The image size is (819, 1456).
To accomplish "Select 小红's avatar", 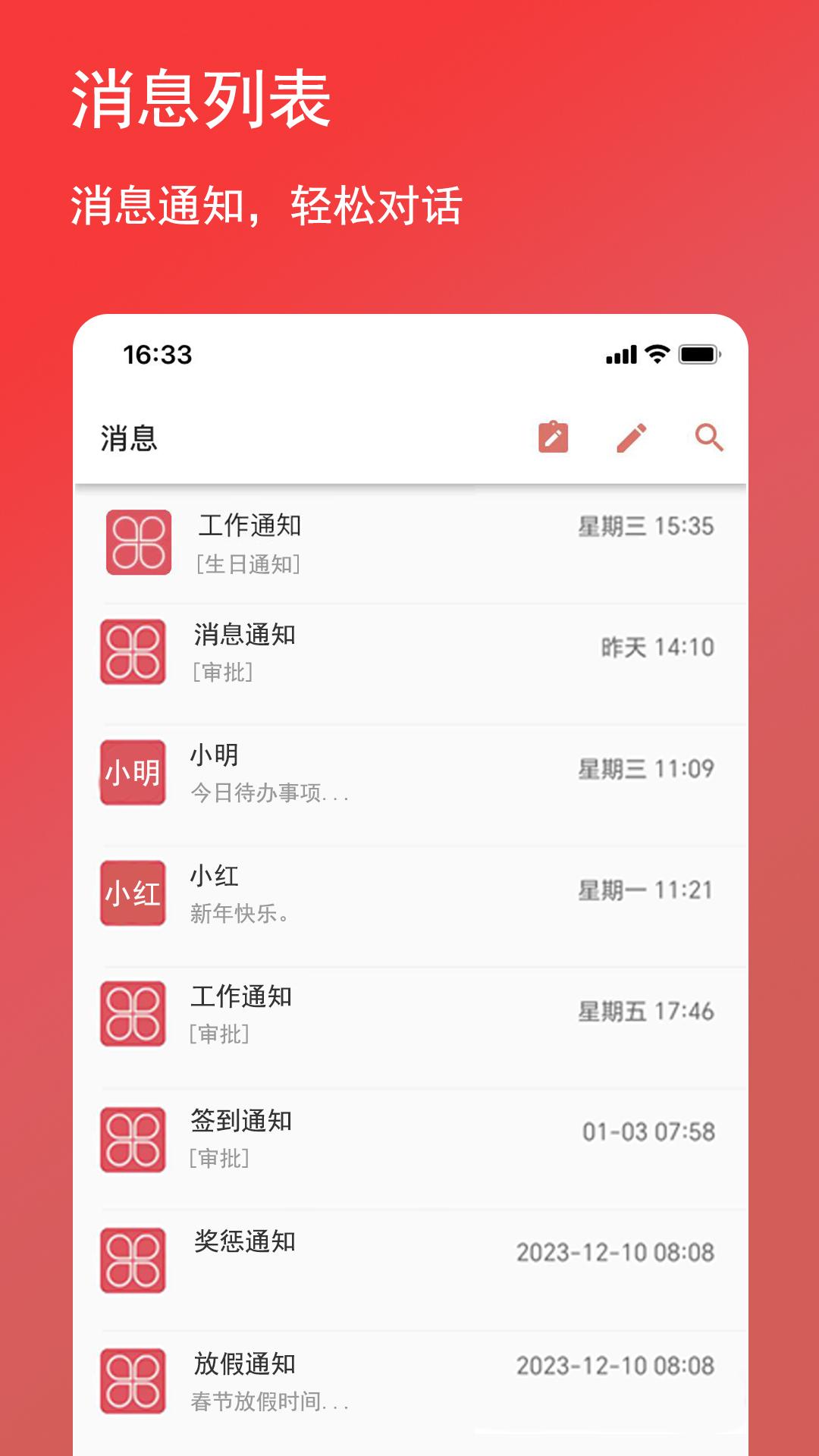I will (x=133, y=891).
